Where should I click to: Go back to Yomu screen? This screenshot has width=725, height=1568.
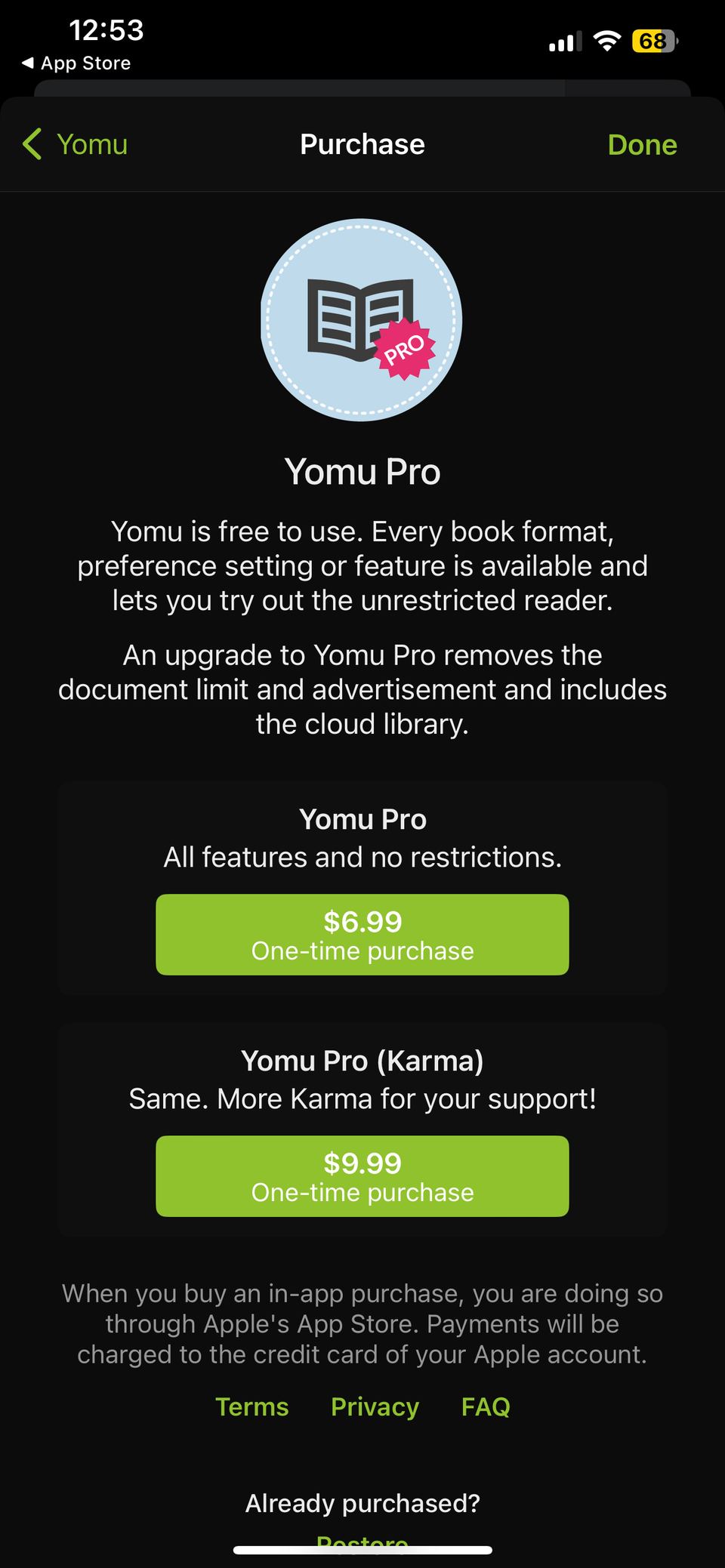[76, 144]
